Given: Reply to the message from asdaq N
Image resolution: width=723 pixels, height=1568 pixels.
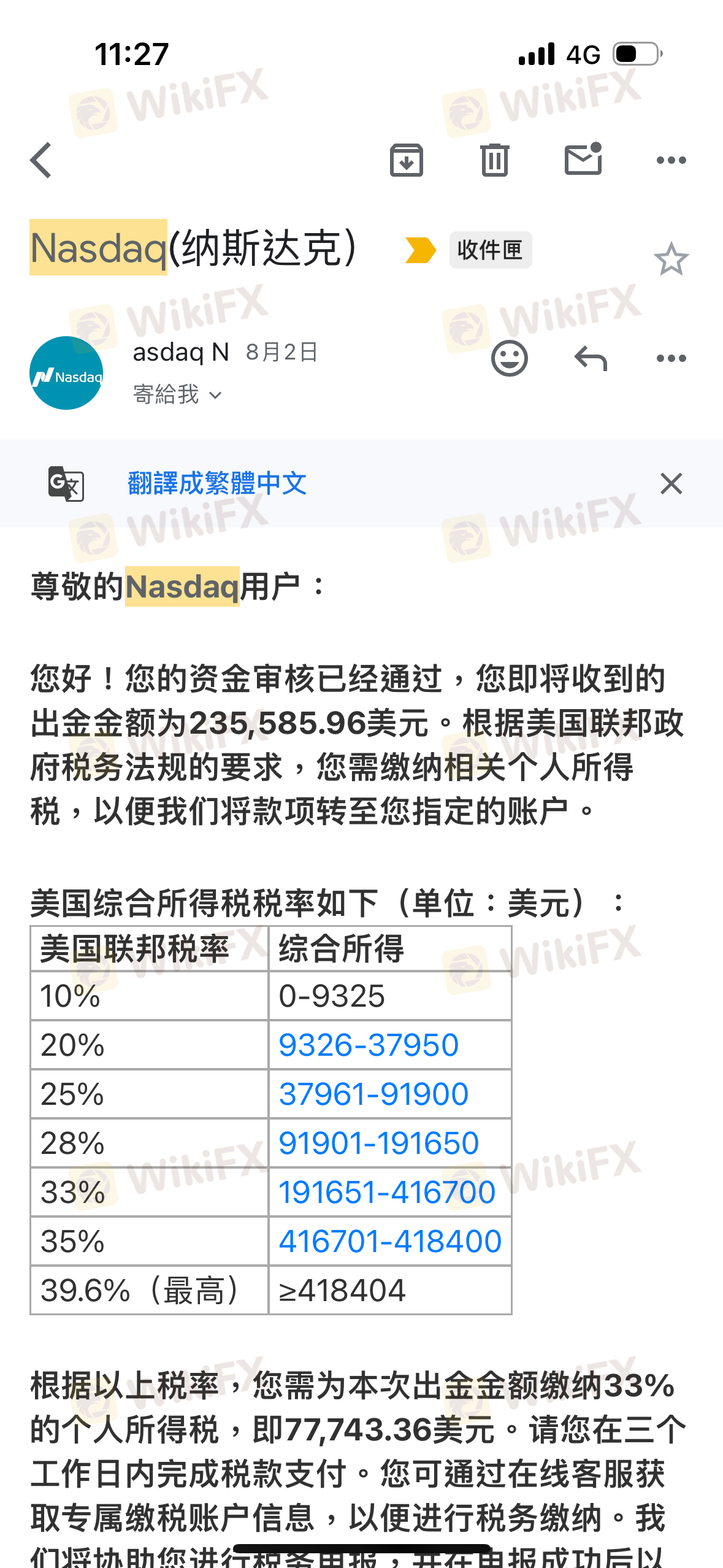Looking at the screenshot, I should click(x=591, y=358).
